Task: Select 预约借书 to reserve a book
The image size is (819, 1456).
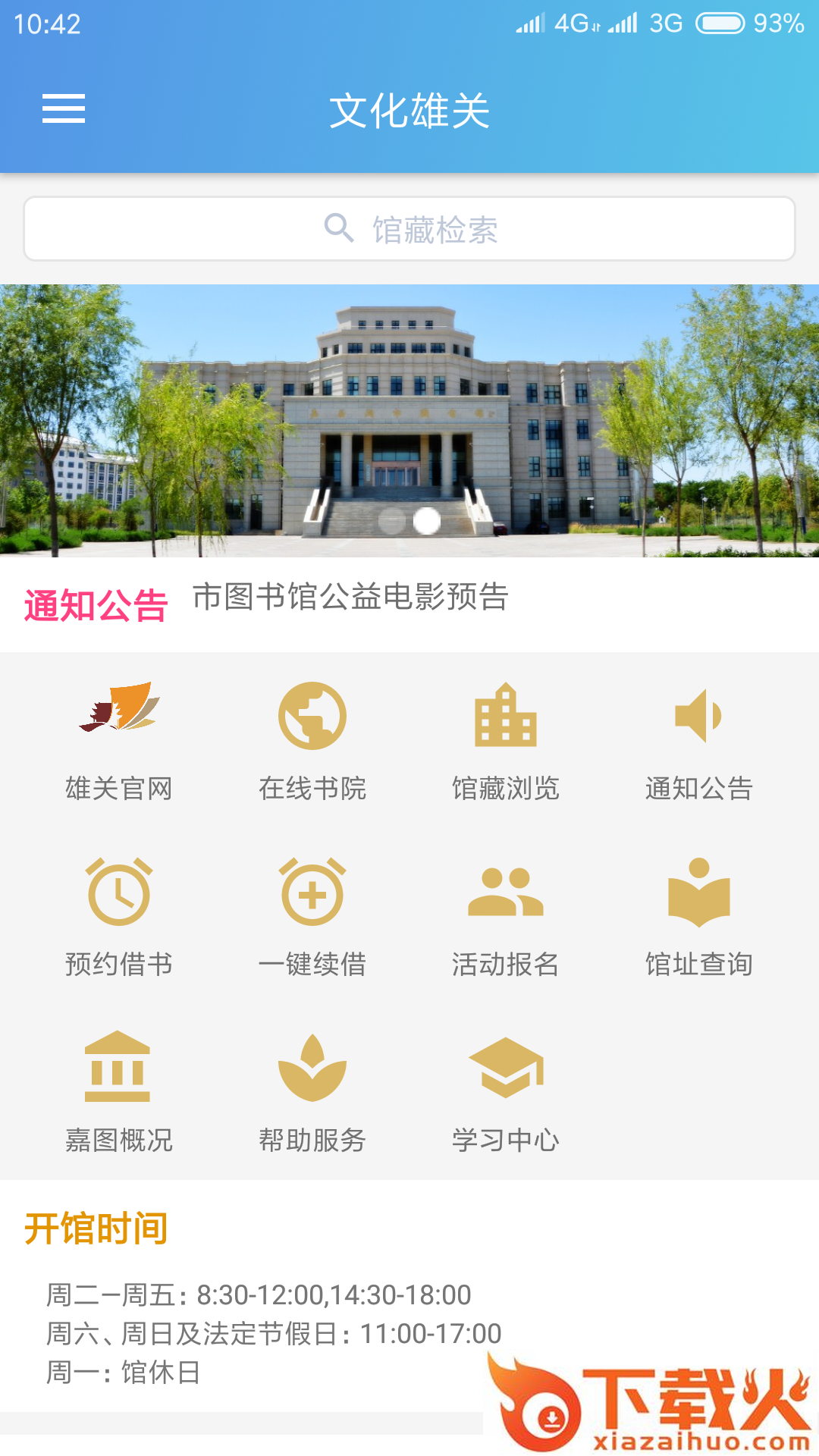Action: [x=119, y=915]
